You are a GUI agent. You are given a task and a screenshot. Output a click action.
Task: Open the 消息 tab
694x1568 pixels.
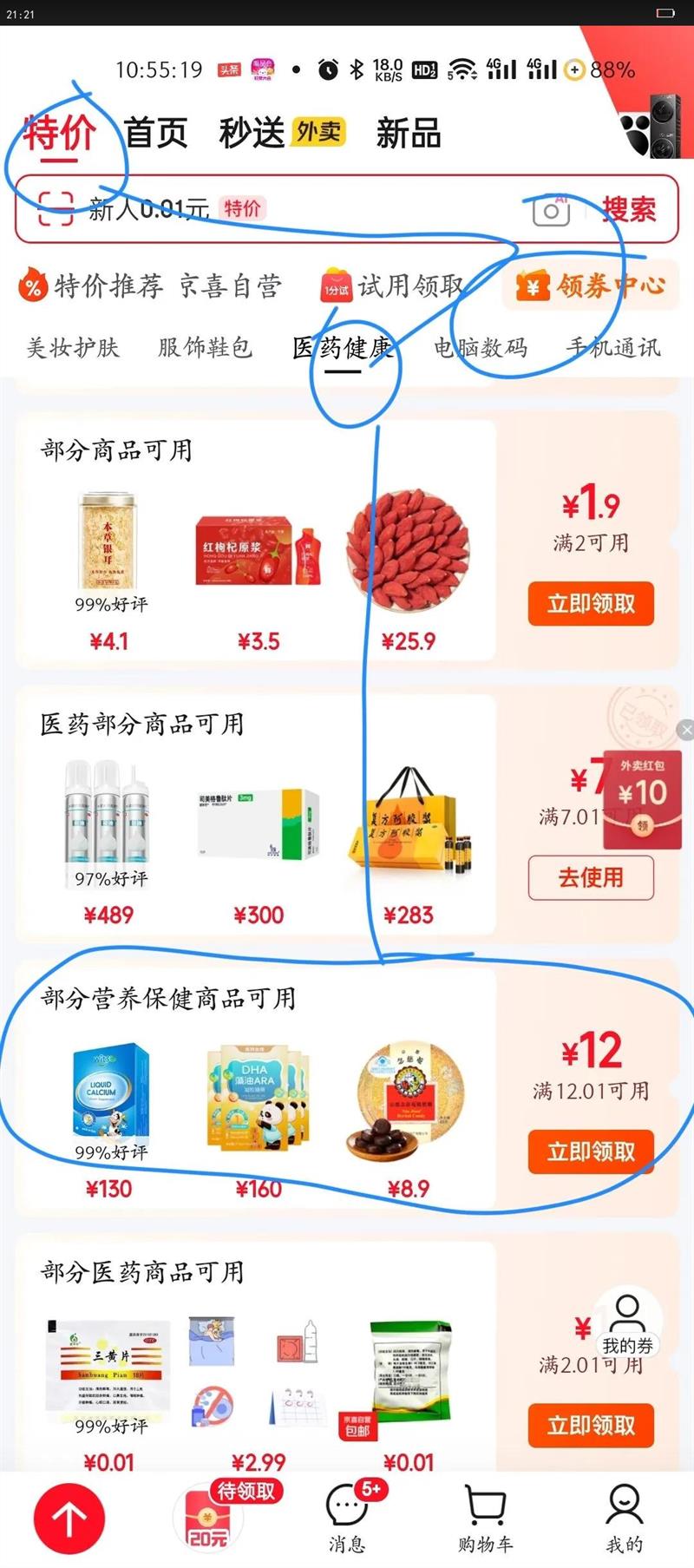point(347,1520)
